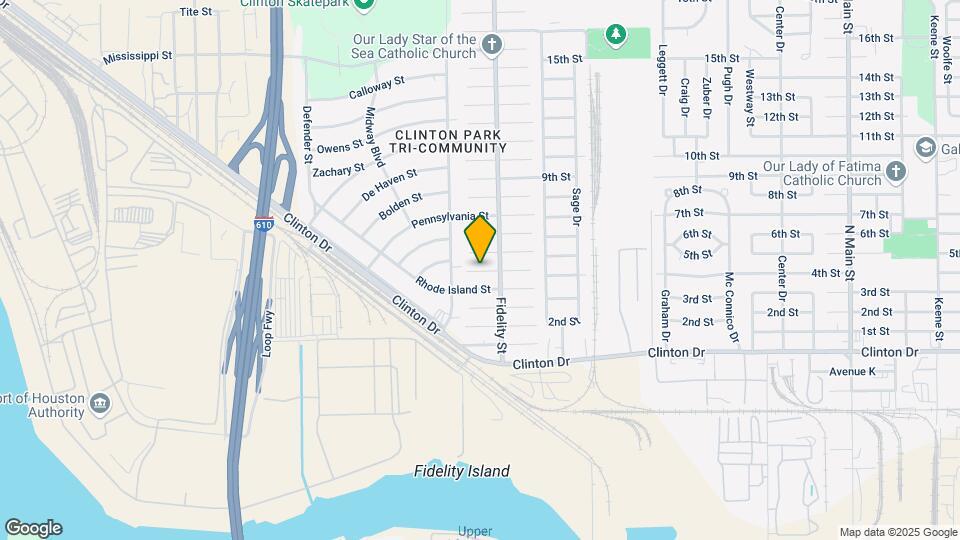
Task: Tap the green park tree icon
Action: point(617,36)
